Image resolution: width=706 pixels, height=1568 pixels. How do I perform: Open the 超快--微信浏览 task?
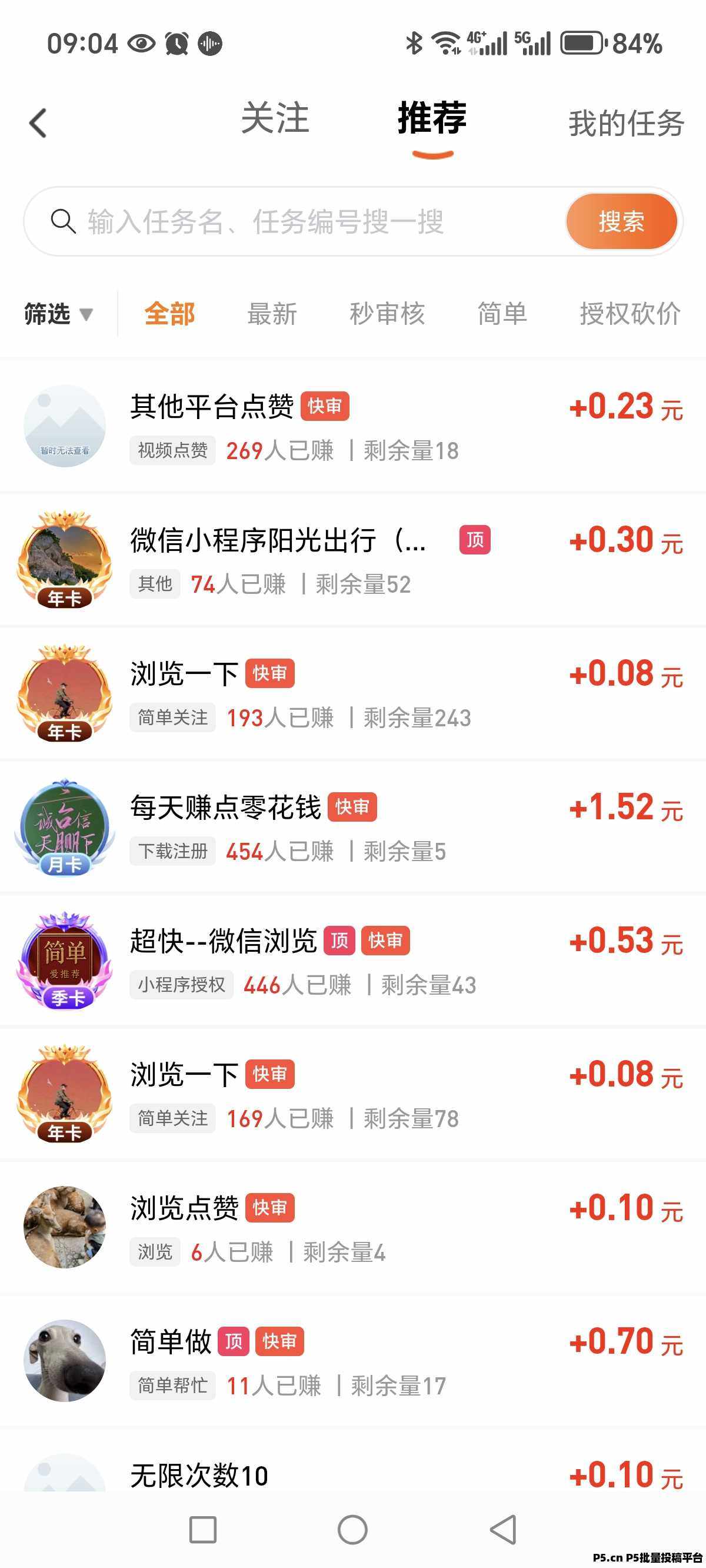tap(353, 961)
